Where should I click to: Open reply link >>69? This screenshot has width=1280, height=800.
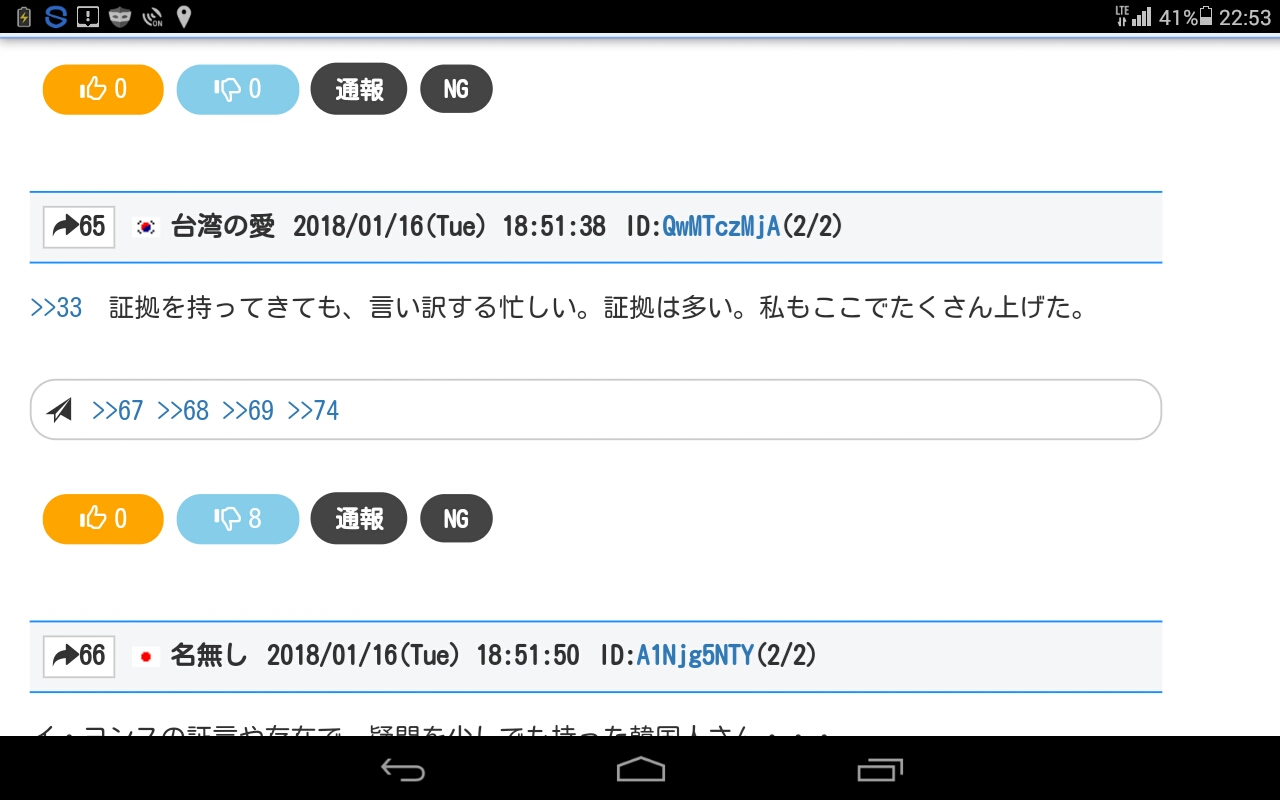[248, 411]
